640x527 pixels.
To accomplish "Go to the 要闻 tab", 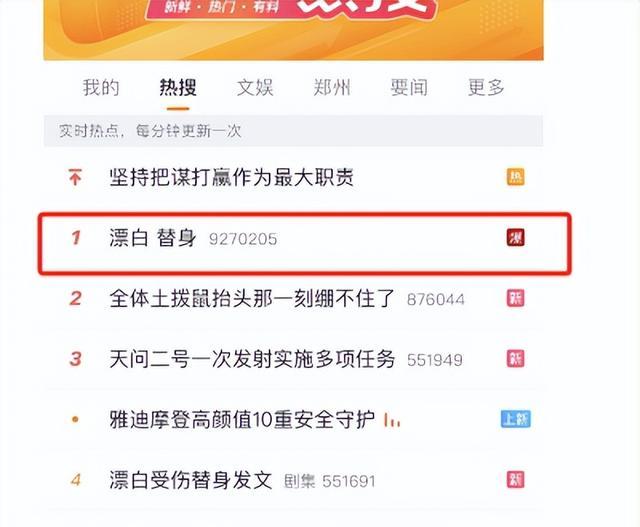I will (409, 88).
